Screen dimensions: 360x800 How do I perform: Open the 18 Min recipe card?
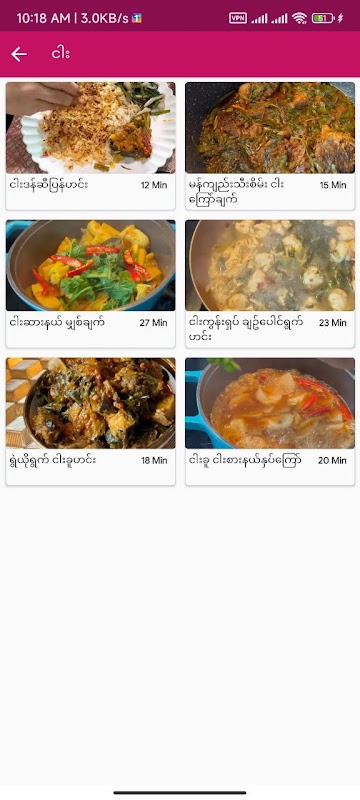click(x=90, y=421)
